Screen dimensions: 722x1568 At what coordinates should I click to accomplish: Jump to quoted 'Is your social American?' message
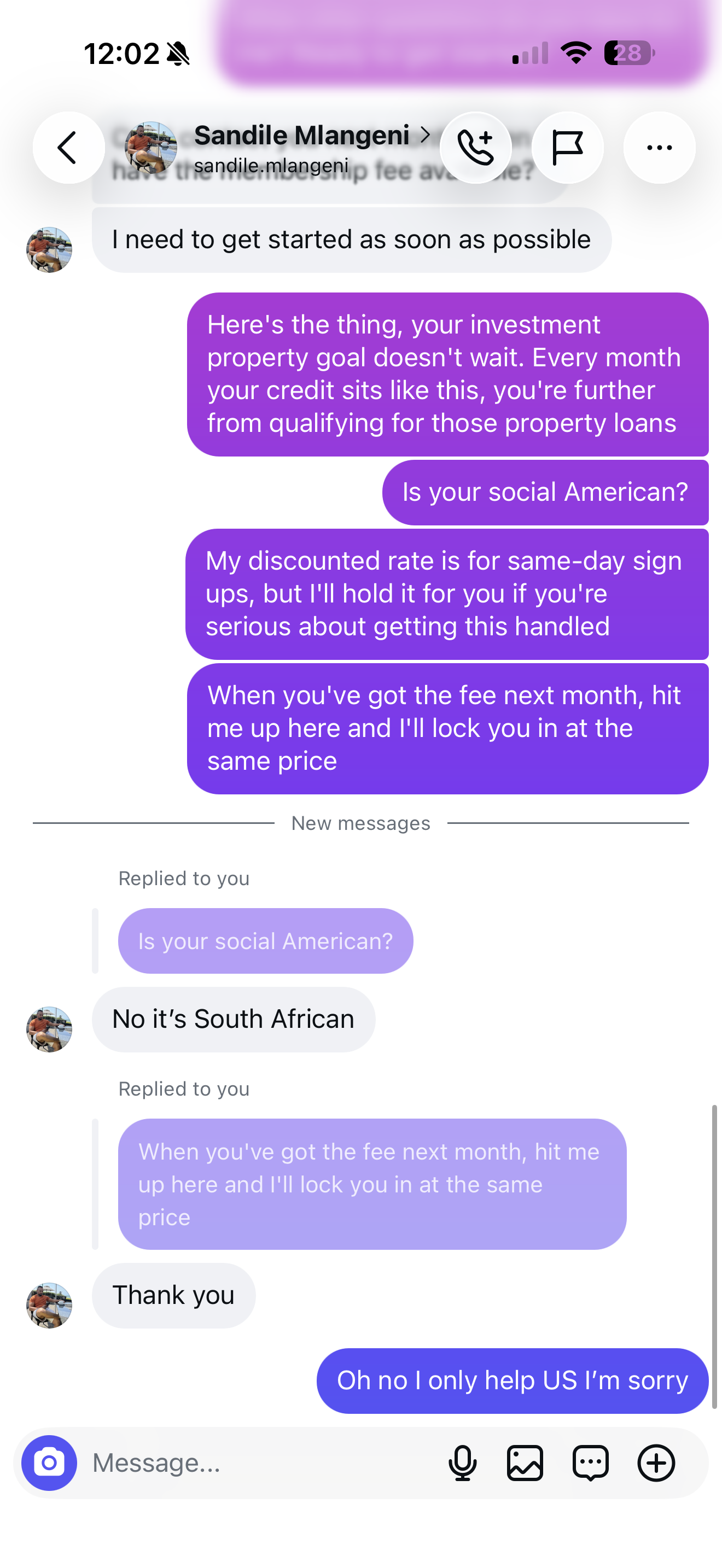click(265, 941)
